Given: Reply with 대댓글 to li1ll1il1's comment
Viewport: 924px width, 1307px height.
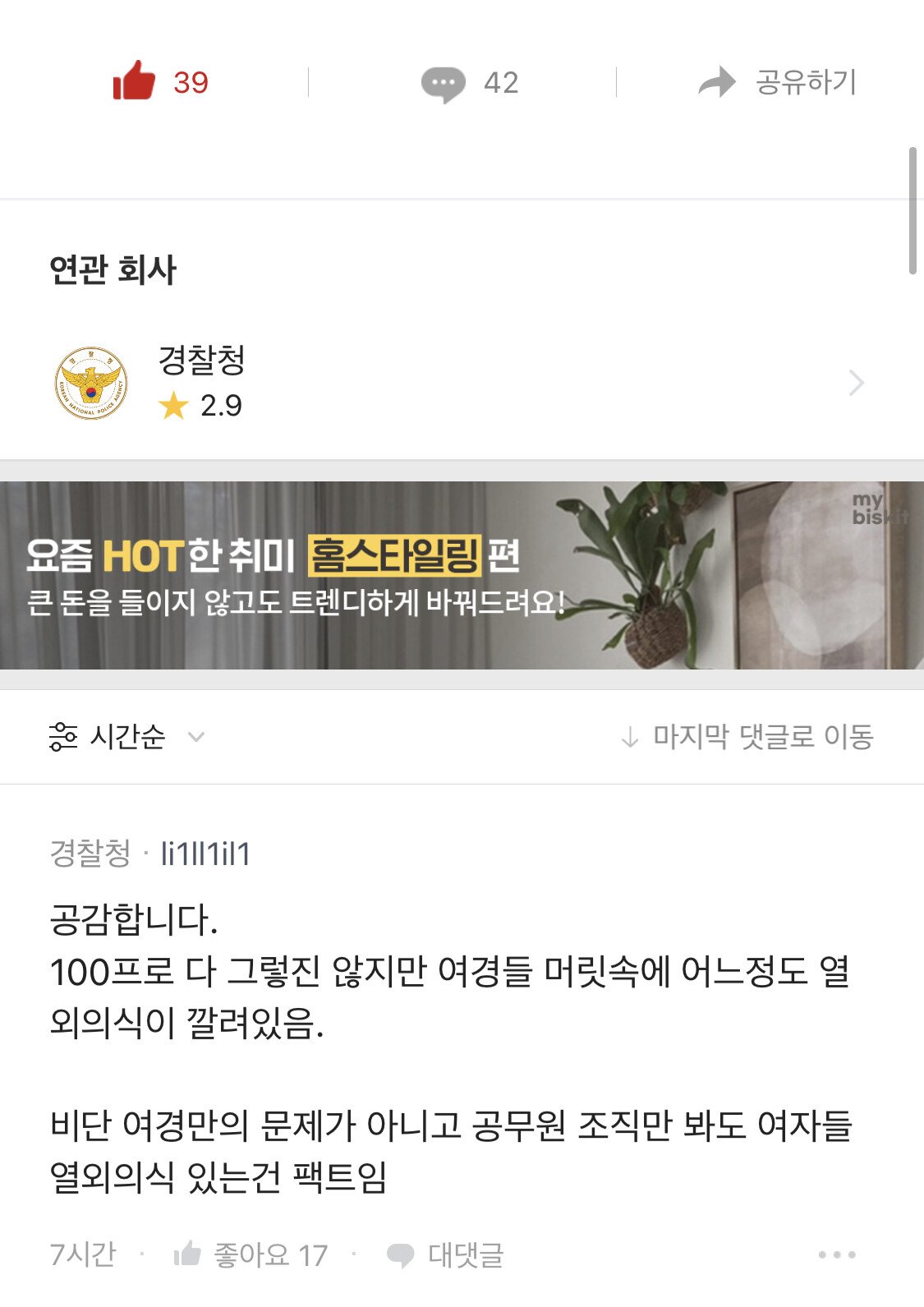Looking at the screenshot, I should [x=444, y=1254].
